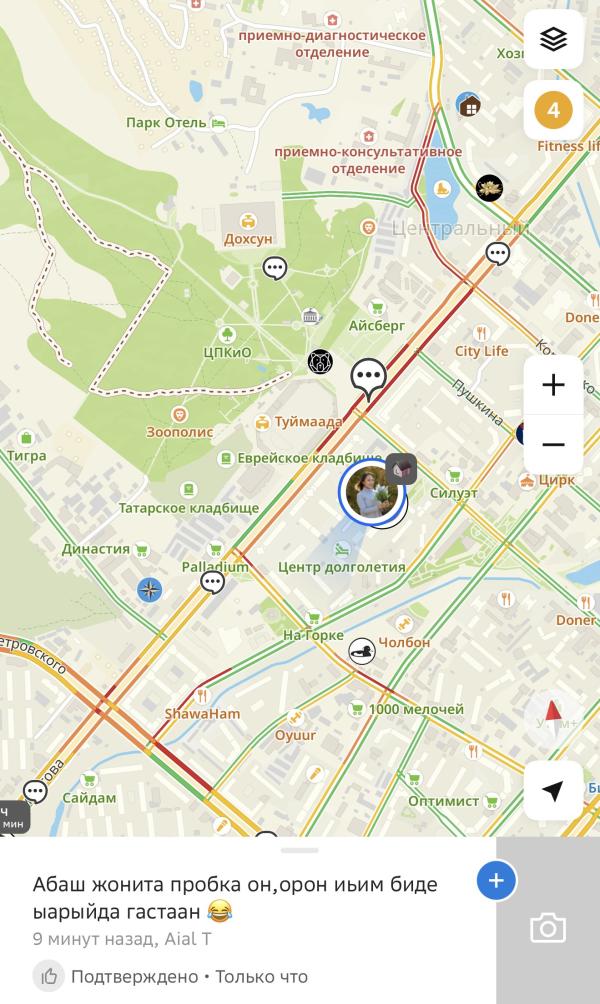This screenshot has width=600, height=1004.
Task: Center map on my location arrow
Action: pos(553,791)
